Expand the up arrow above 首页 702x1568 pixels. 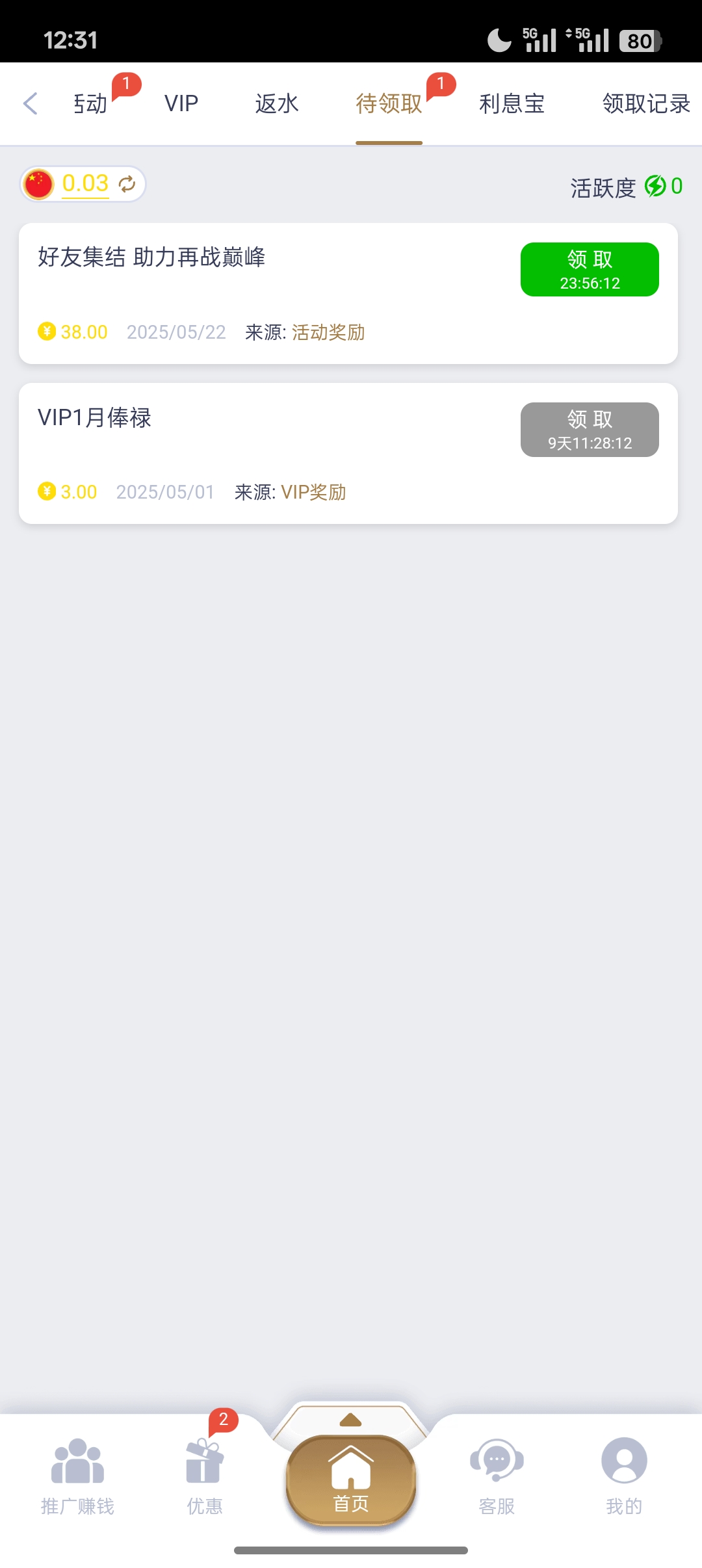click(x=350, y=1420)
